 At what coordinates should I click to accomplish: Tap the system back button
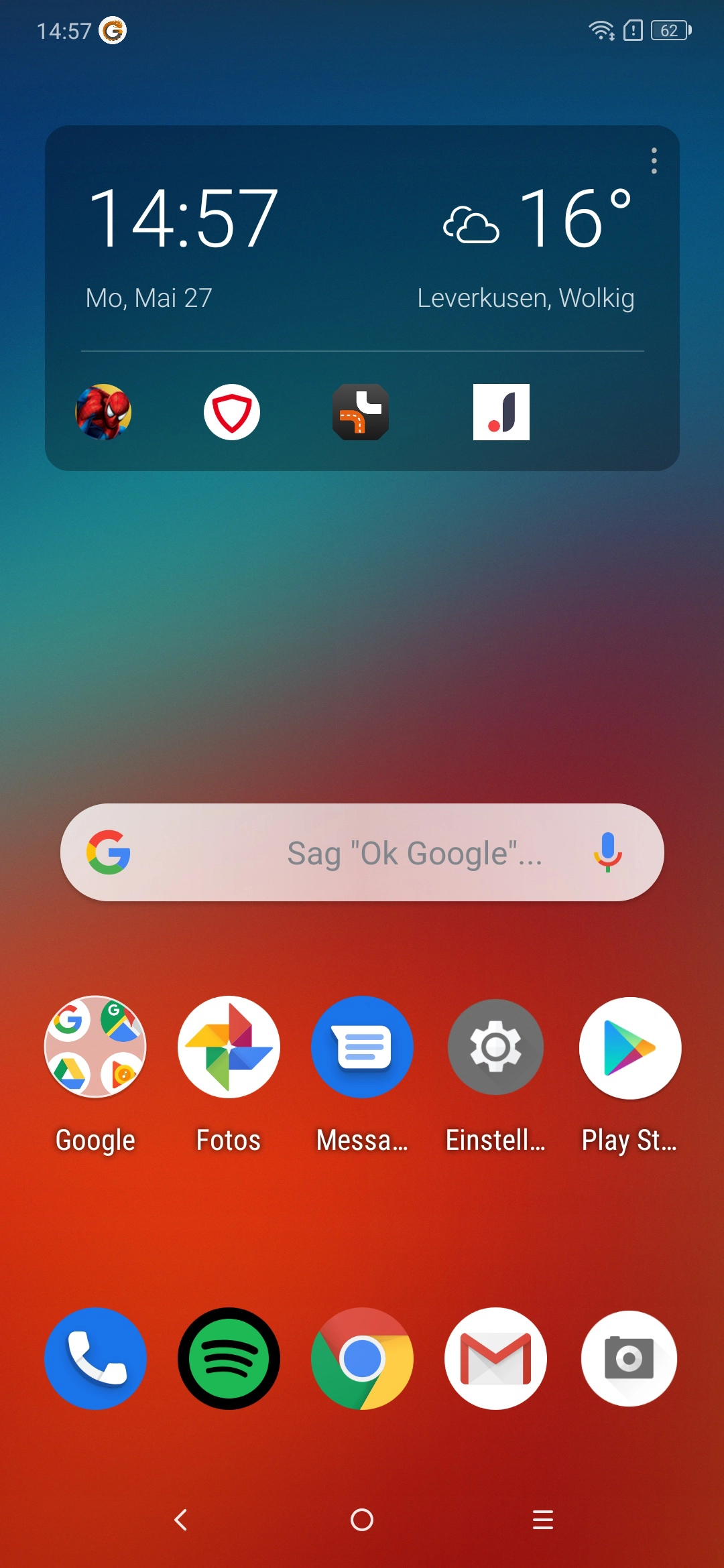181,1520
